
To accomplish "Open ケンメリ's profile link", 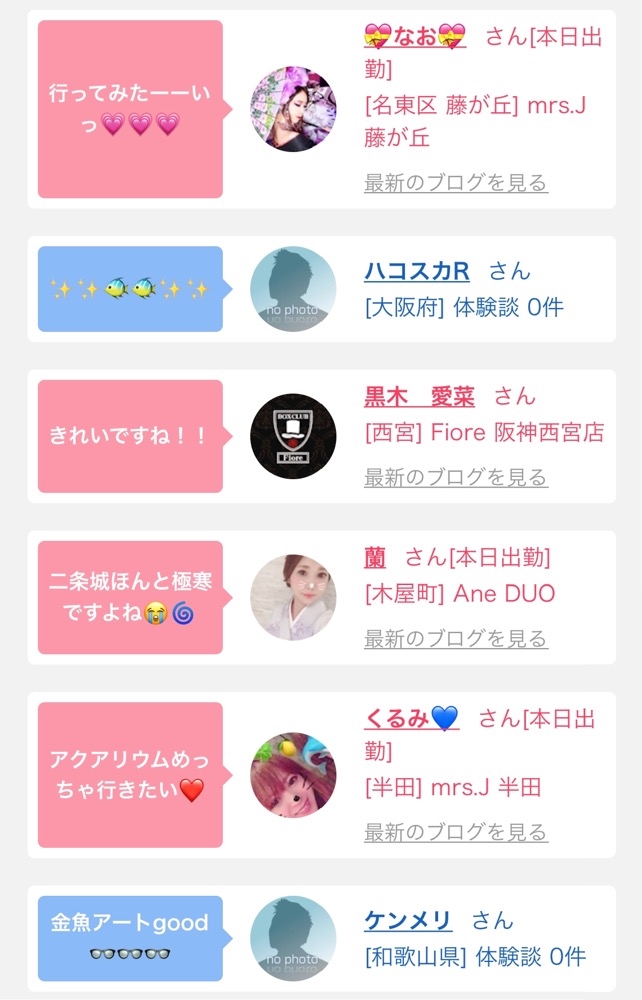I will (408, 920).
